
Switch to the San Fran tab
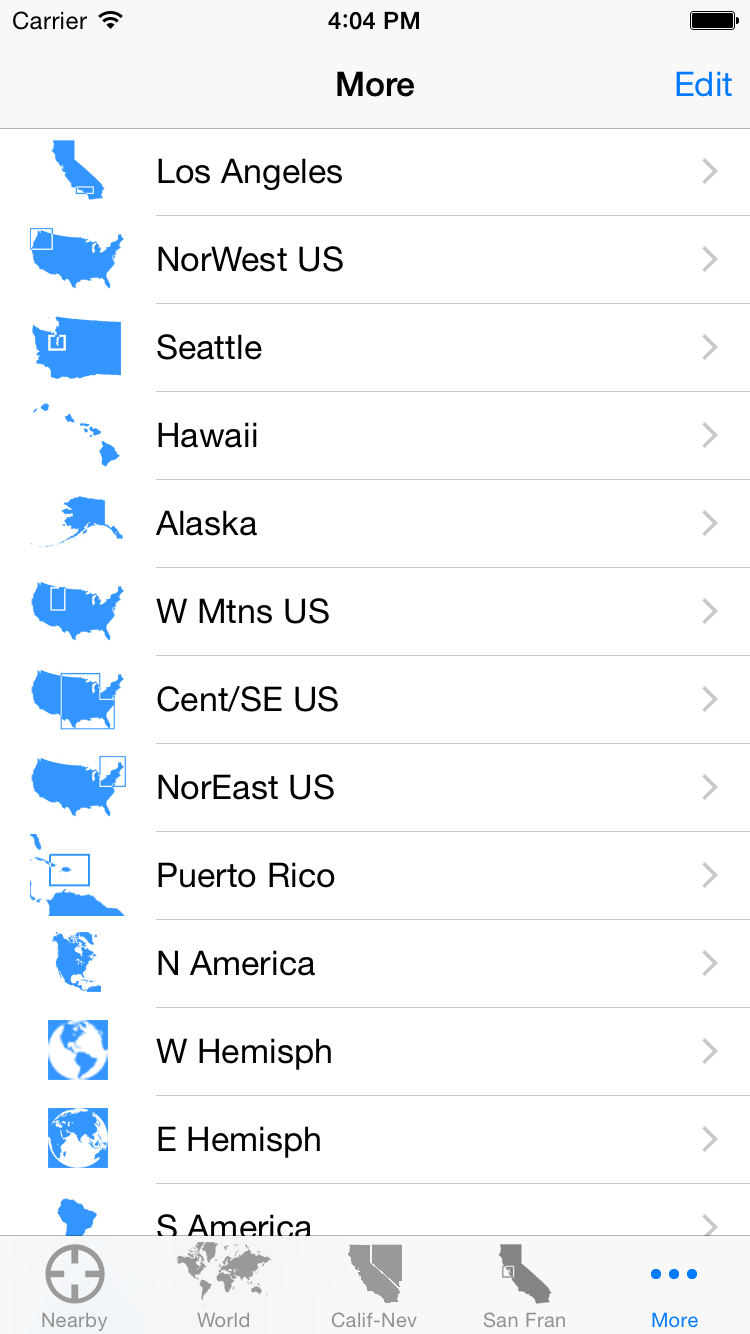524,1274
